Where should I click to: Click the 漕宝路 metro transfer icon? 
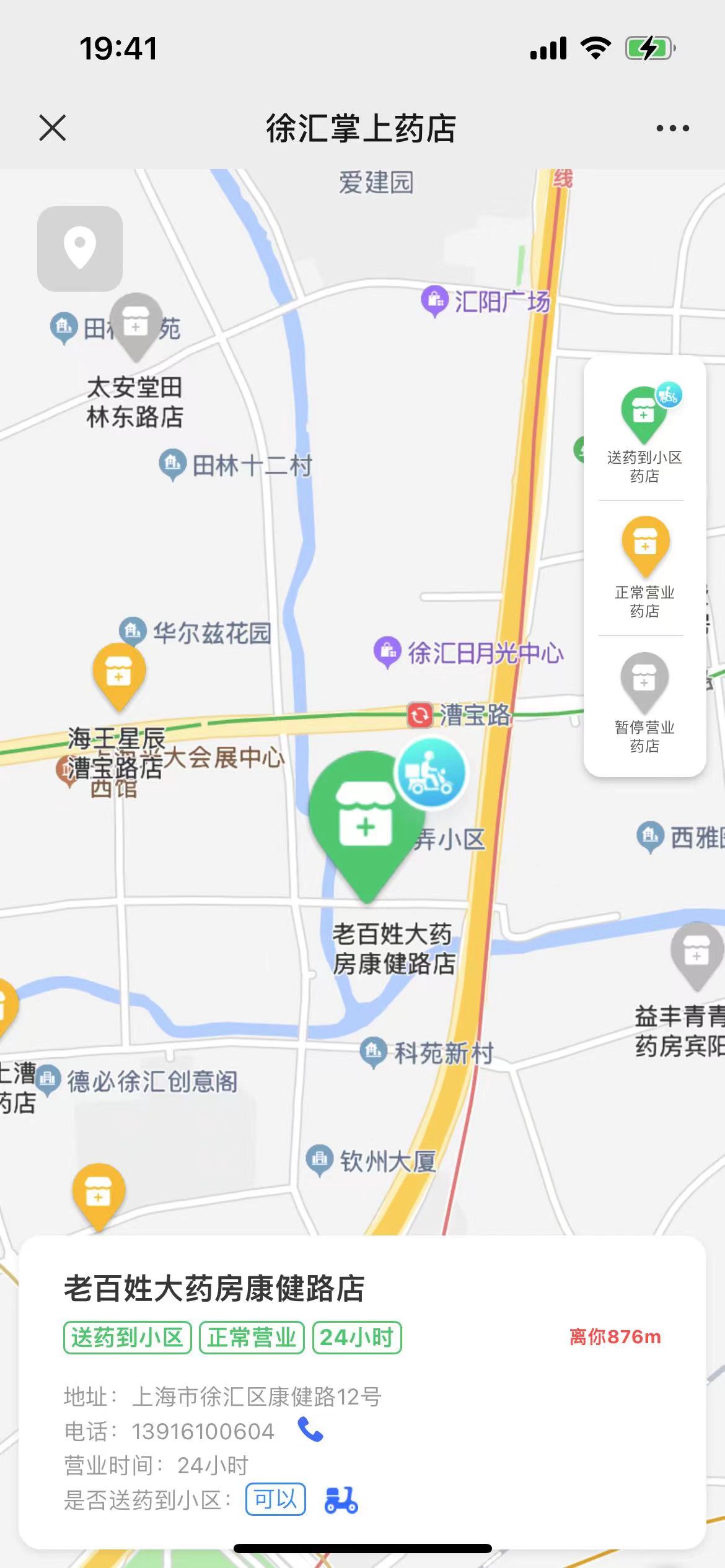point(420,716)
